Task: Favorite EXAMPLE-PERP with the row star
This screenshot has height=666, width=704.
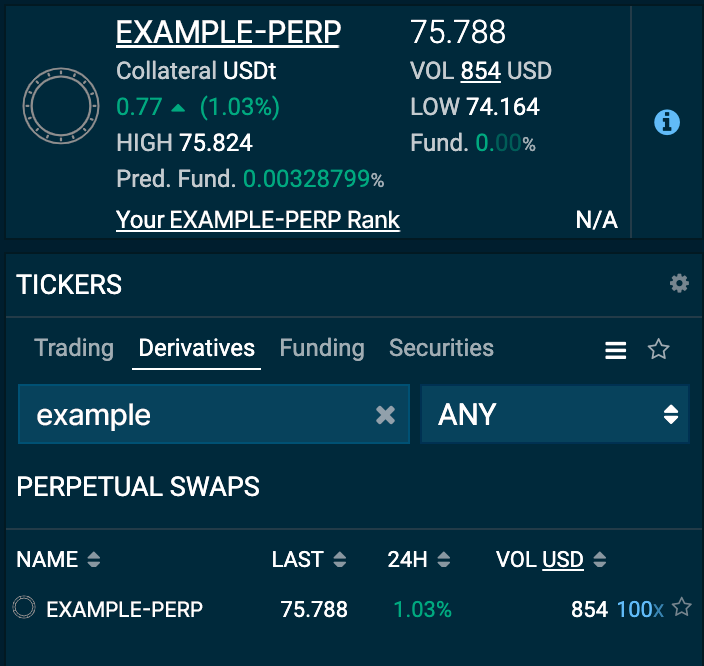Action: coord(682,607)
